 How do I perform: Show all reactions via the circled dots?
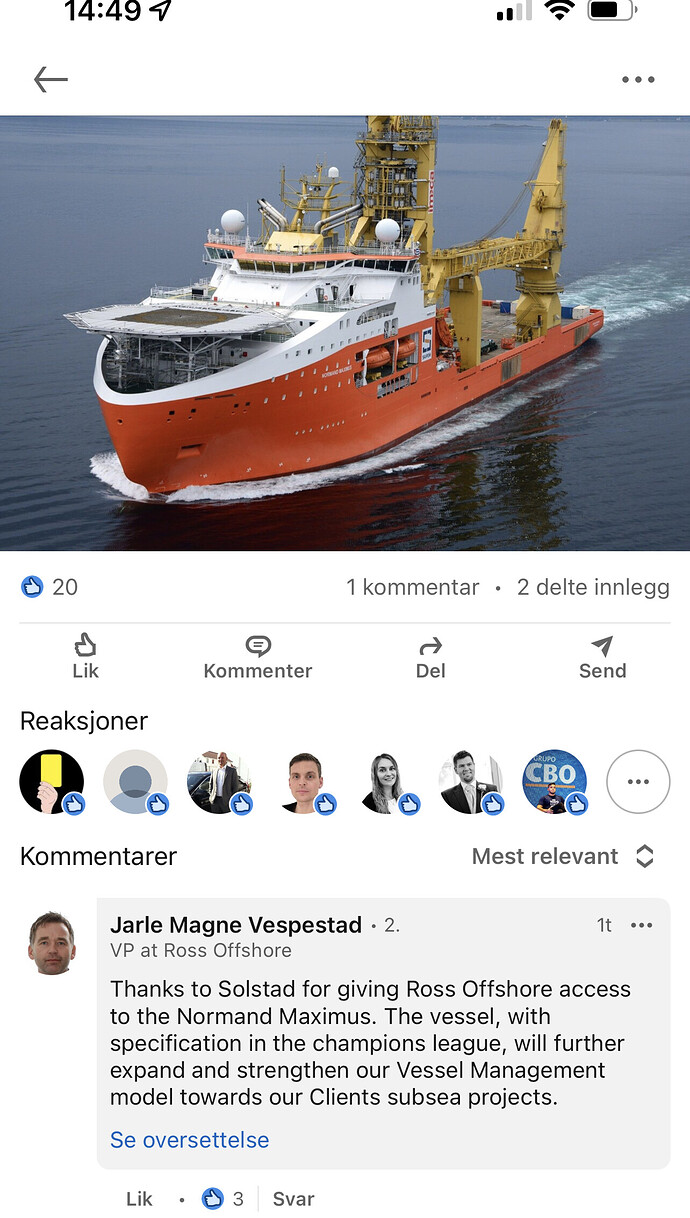point(638,782)
